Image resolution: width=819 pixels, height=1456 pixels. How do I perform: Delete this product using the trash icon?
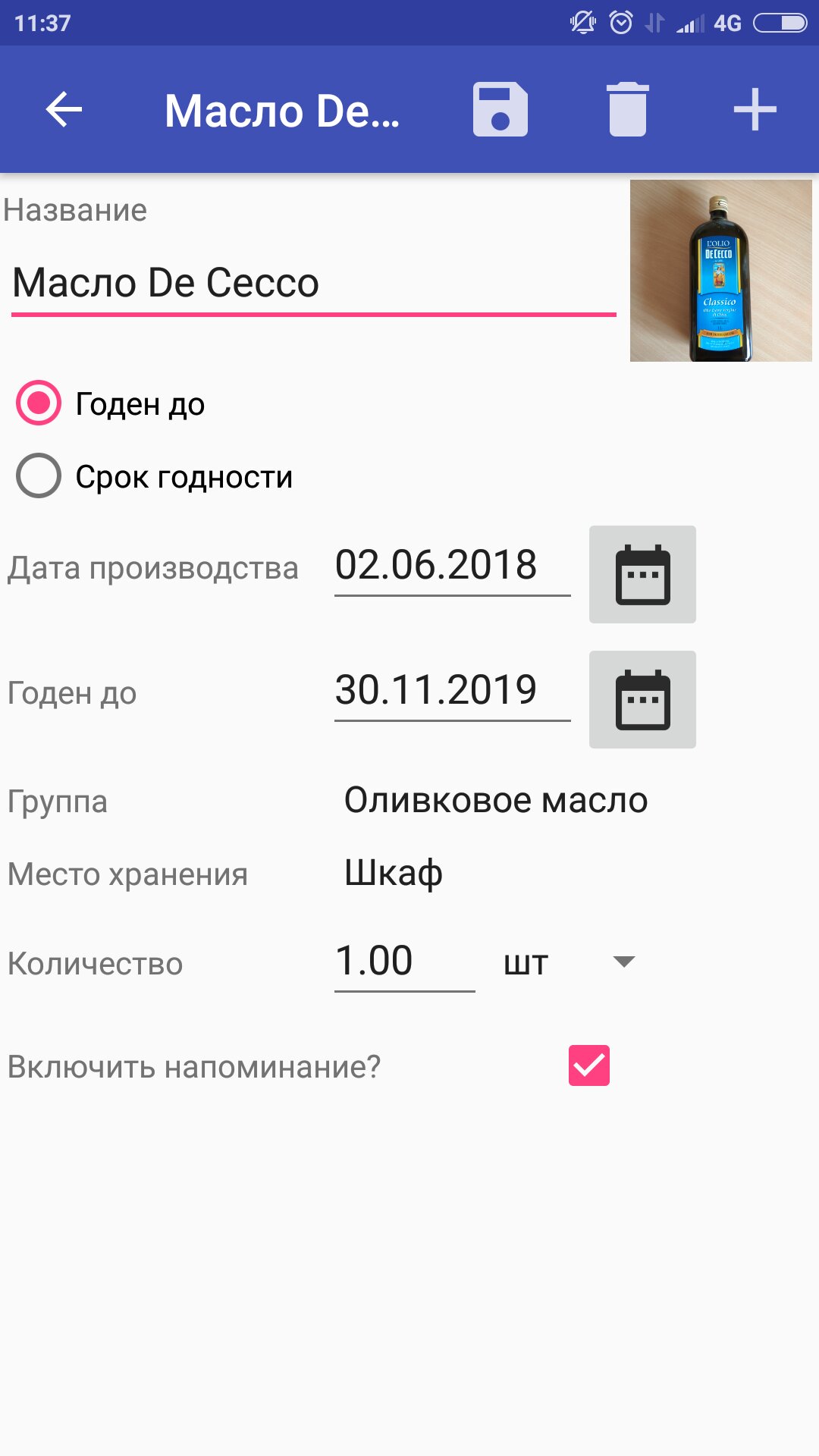628,110
